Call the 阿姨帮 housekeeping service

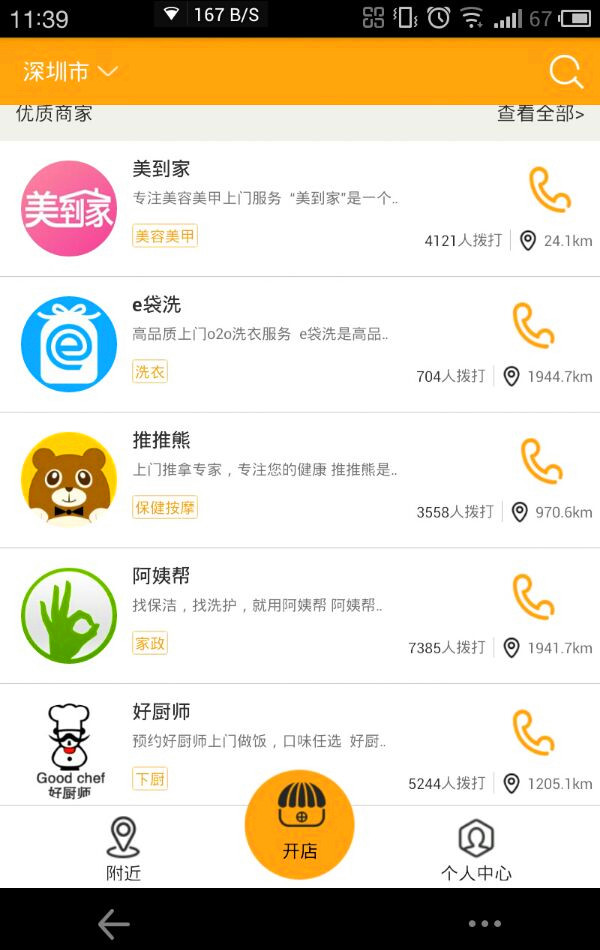coord(533,597)
